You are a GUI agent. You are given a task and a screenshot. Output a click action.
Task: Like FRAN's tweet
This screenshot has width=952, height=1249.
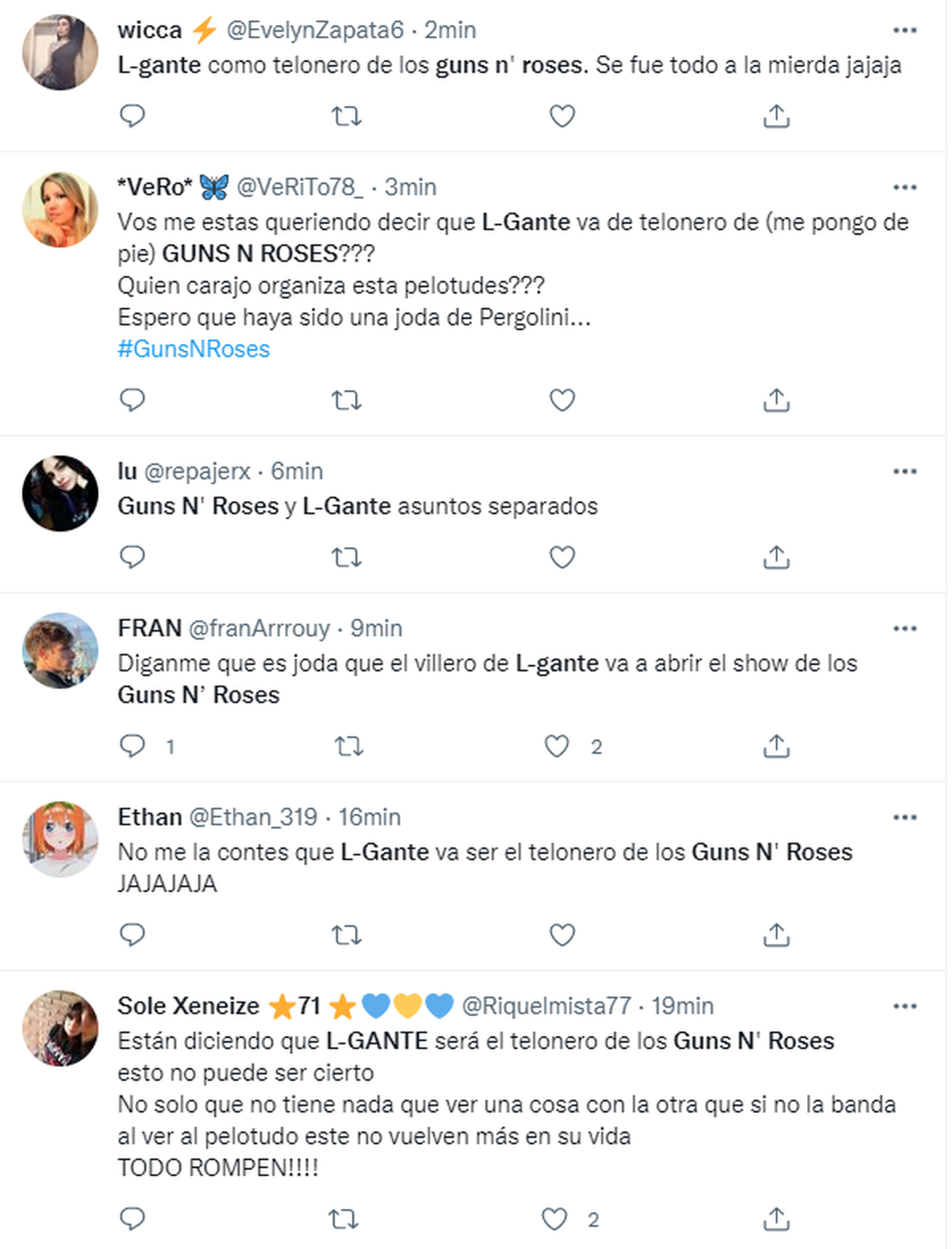(x=557, y=746)
